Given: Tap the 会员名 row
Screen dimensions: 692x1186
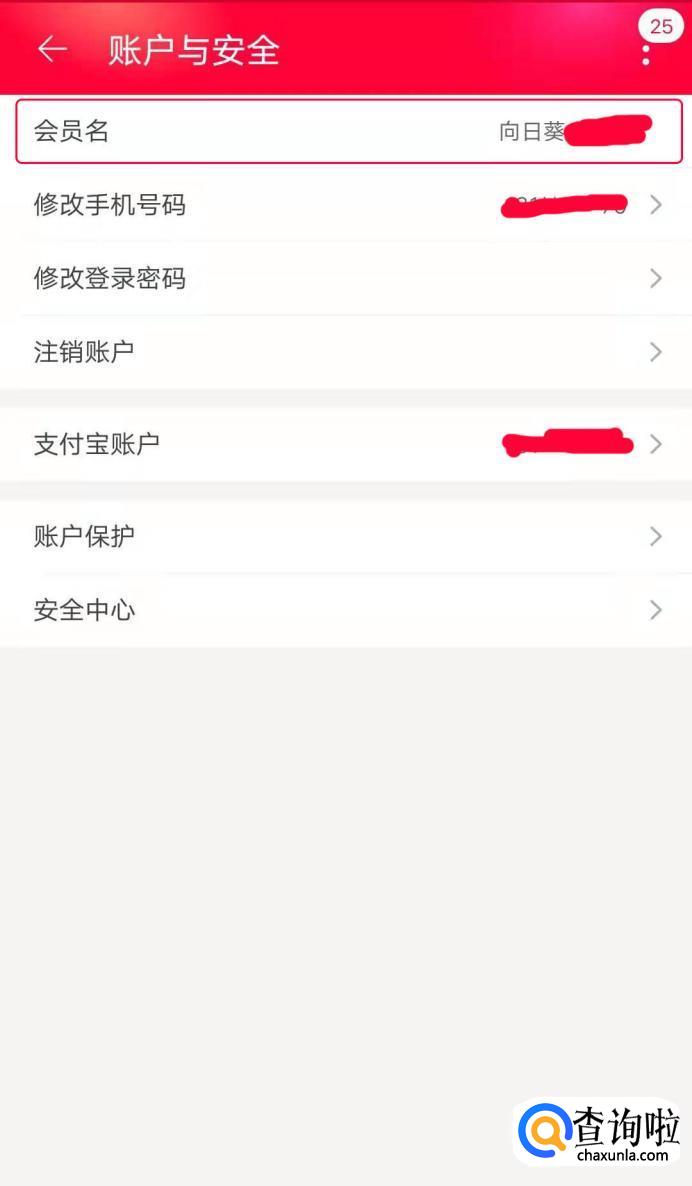Looking at the screenshot, I should tap(345, 131).
